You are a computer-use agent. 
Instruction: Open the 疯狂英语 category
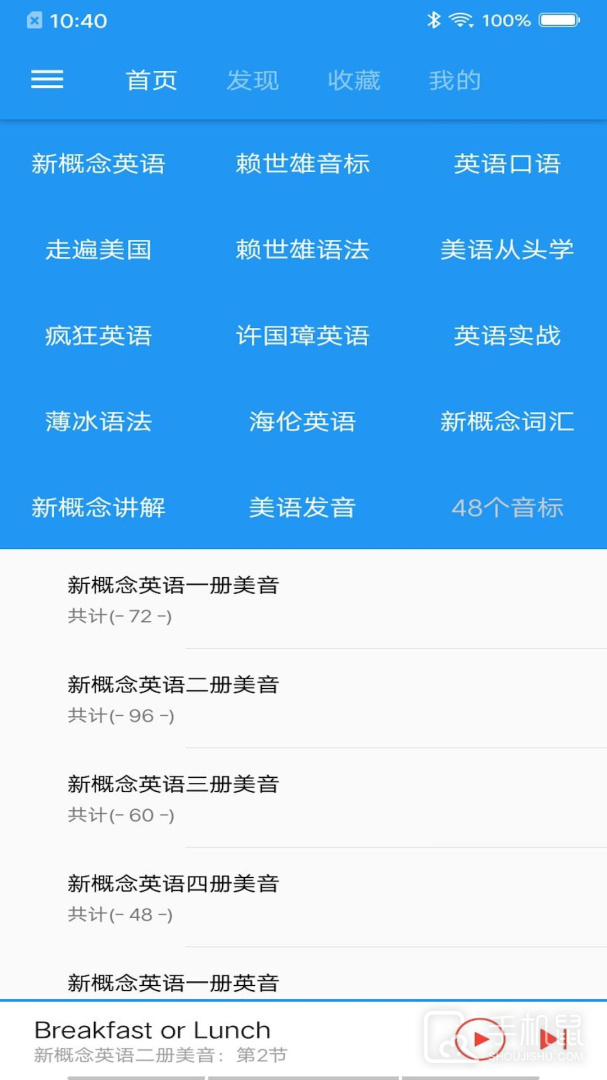point(98,336)
